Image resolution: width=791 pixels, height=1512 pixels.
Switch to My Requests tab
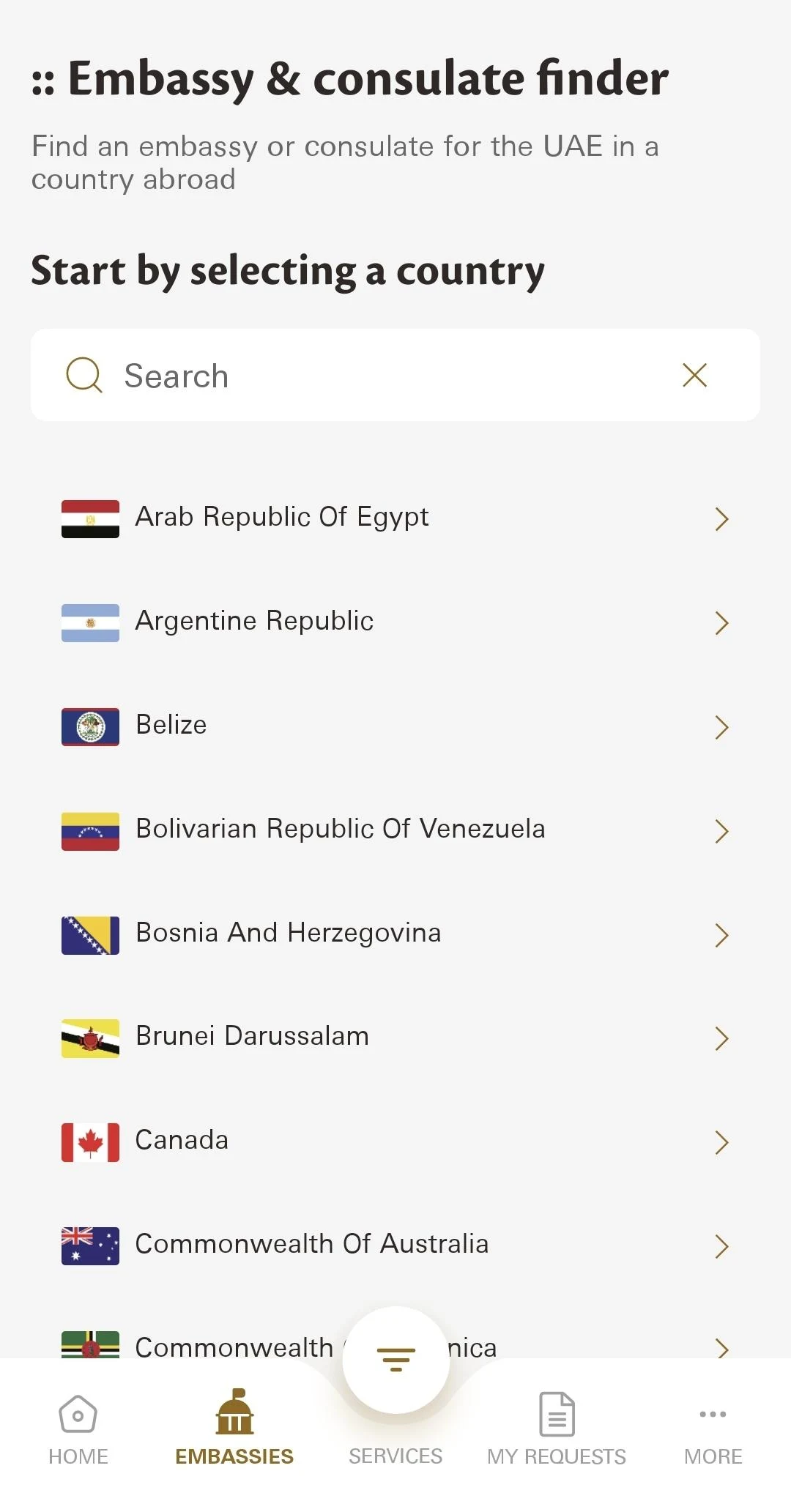click(x=557, y=1429)
